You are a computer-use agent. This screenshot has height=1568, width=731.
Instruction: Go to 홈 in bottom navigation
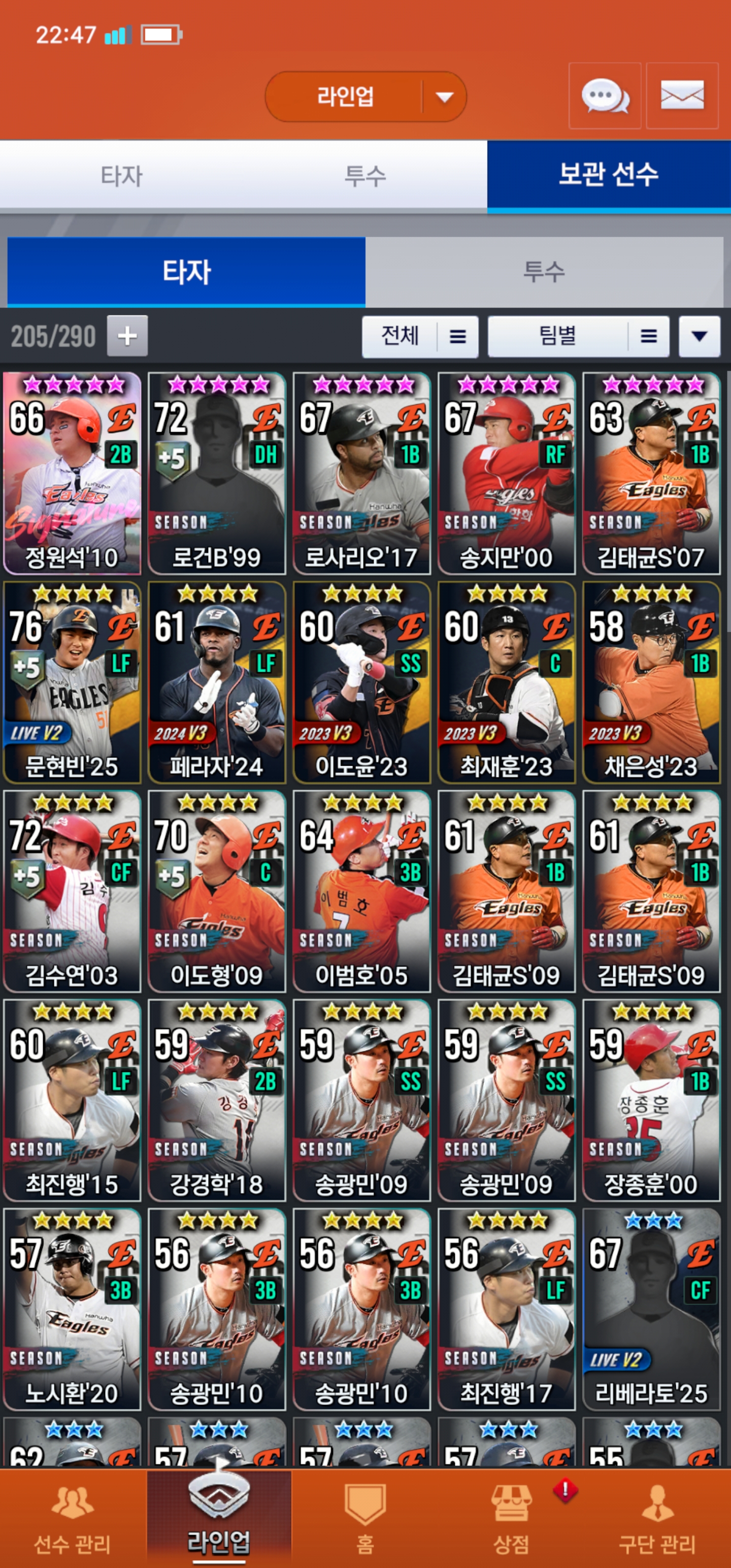pos(364,1519)
